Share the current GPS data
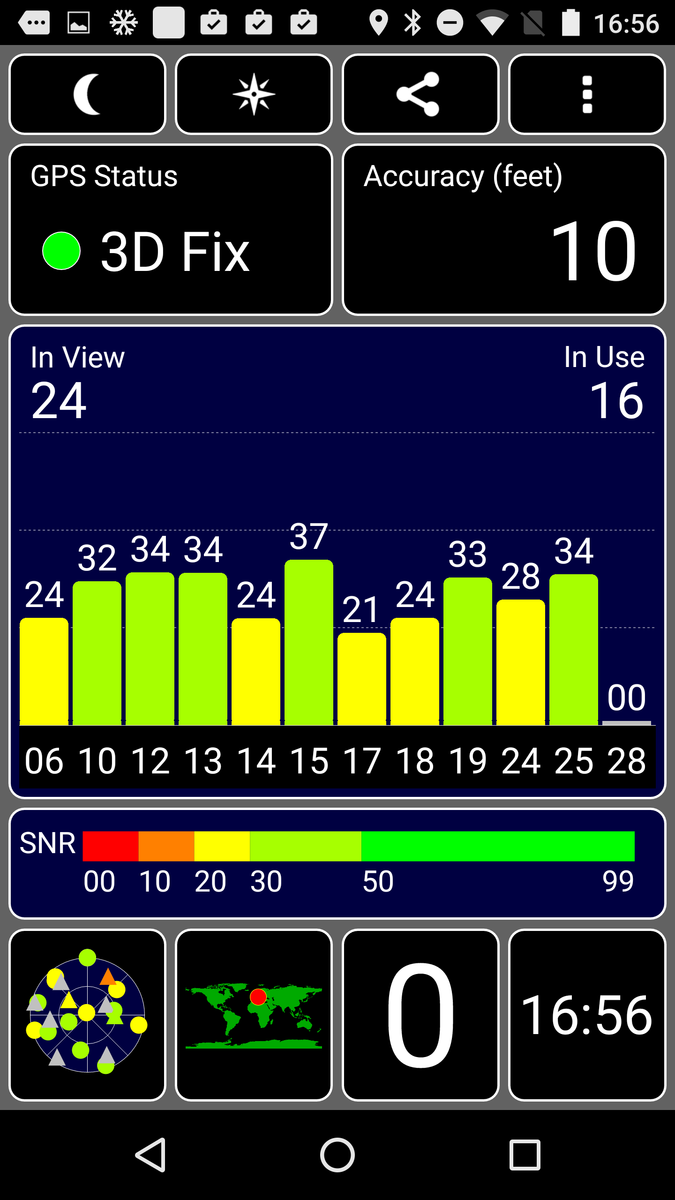Viewport: 675px width, 1200px height. (x=420, y=94)
